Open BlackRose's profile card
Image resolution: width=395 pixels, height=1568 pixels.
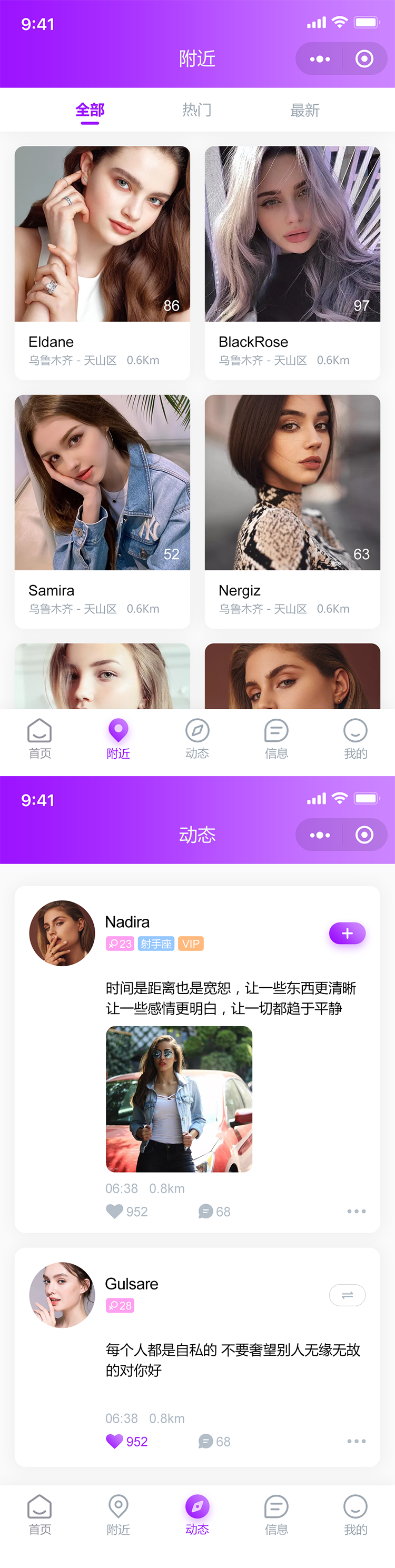click(x=292, y=262)
